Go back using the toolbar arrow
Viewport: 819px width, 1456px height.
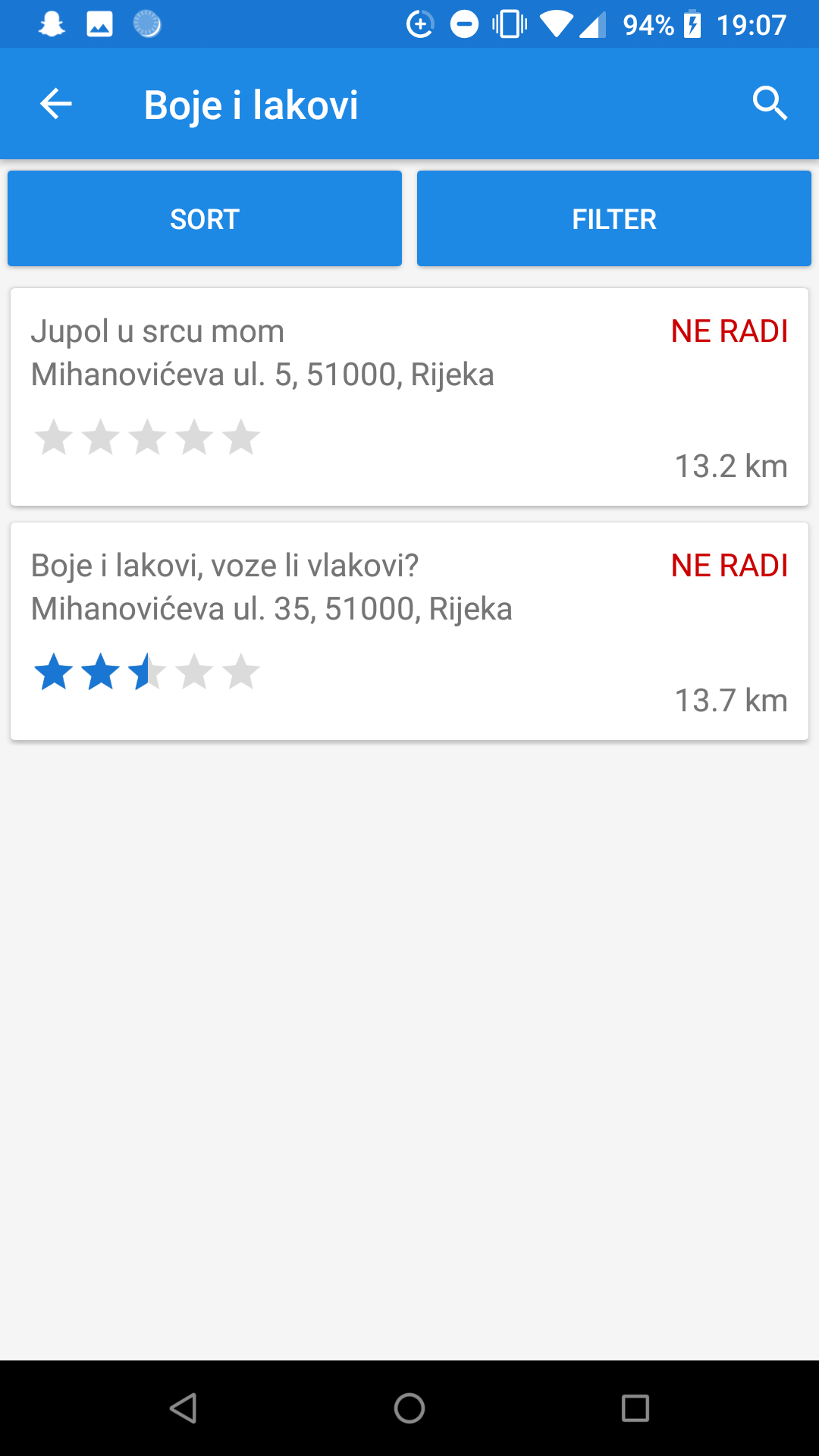(x=55, y=104)
